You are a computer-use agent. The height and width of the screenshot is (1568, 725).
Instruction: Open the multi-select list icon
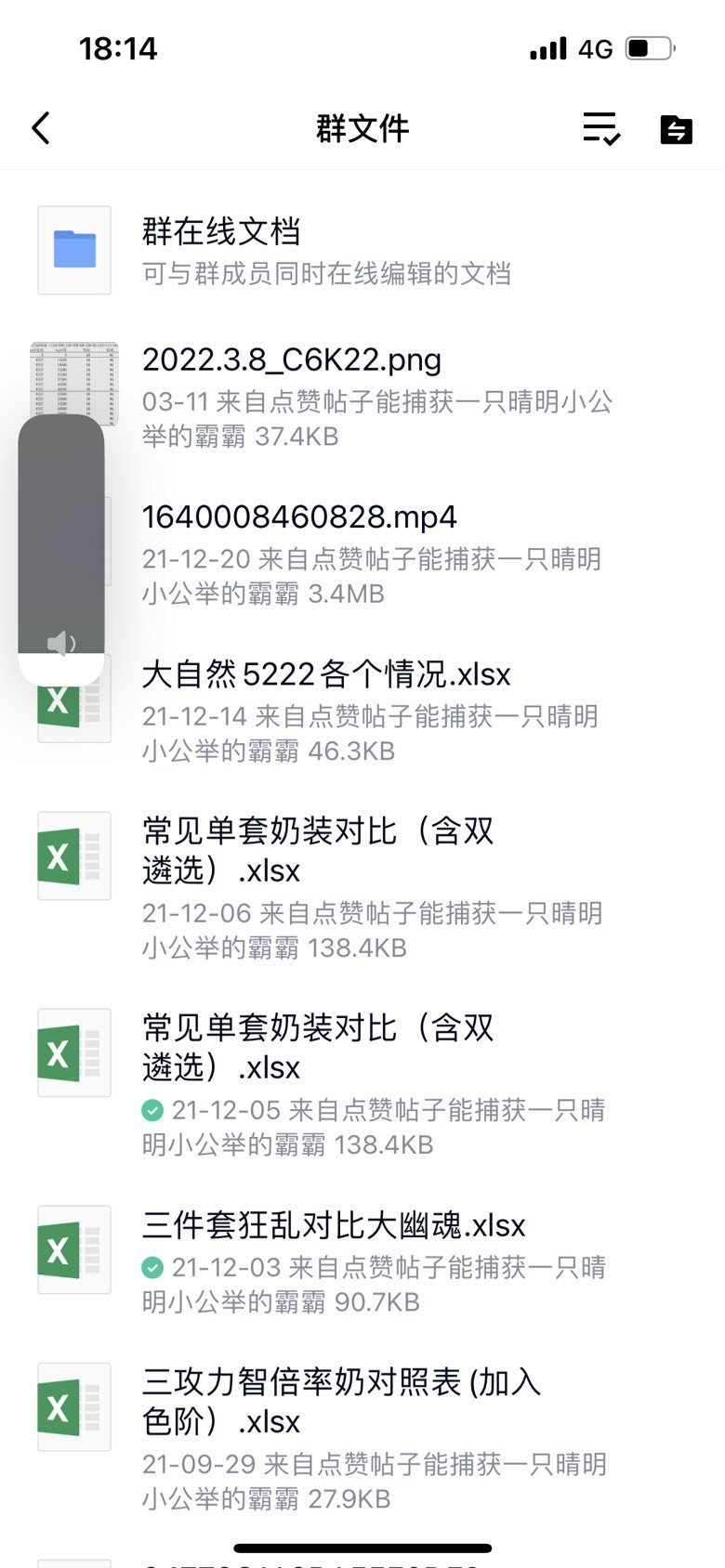601,128
